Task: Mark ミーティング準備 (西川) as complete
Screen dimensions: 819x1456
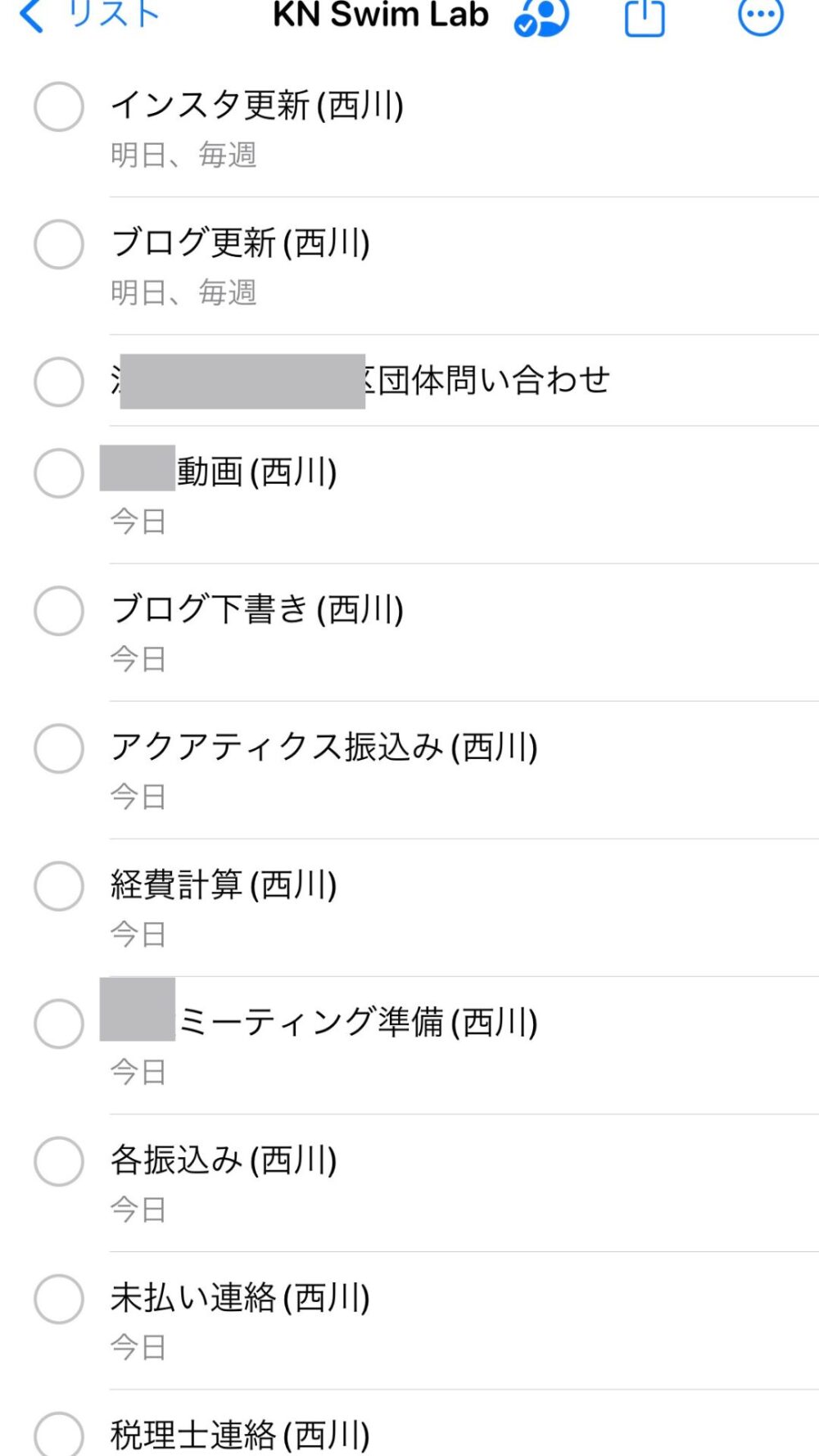Action: [59, 1024]
